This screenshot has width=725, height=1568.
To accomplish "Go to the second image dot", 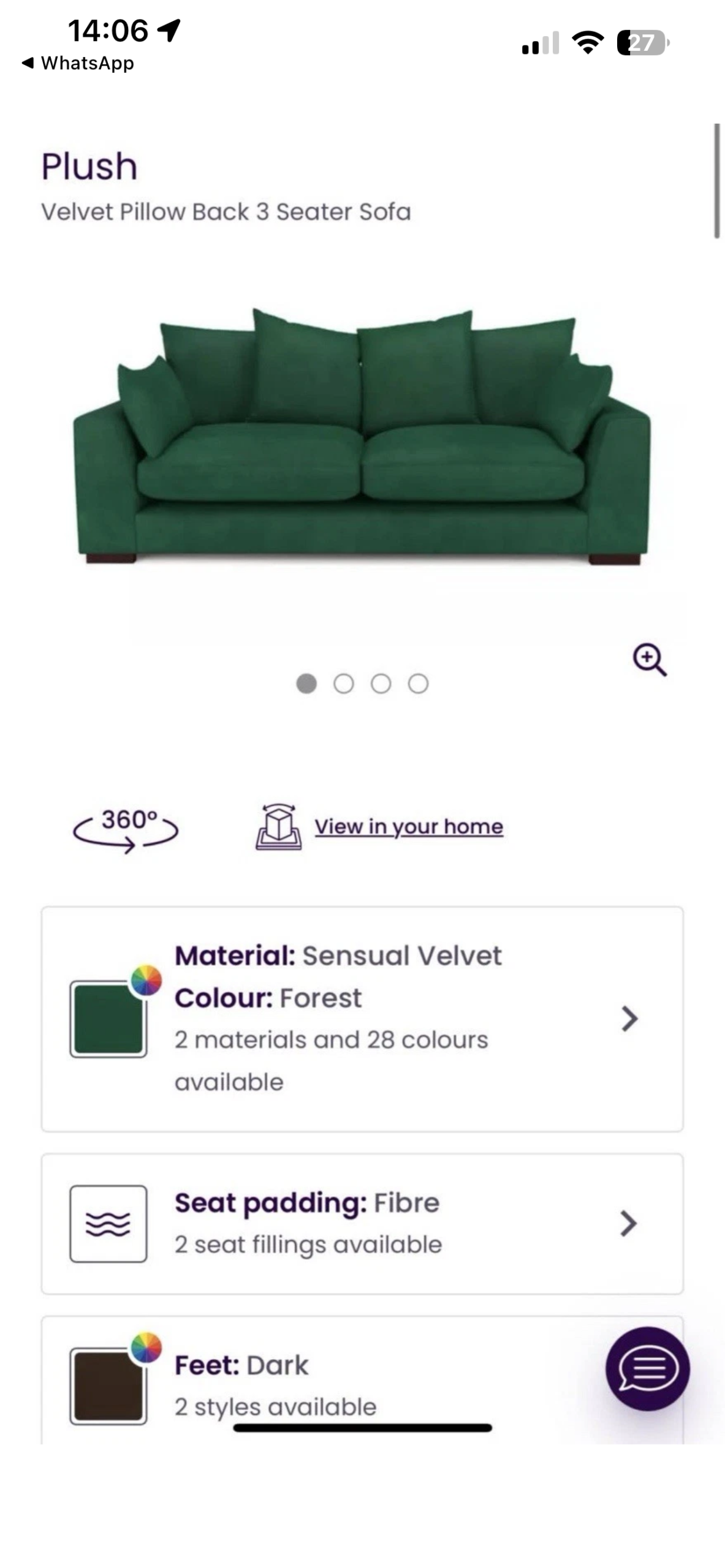I will coord(344,684).
